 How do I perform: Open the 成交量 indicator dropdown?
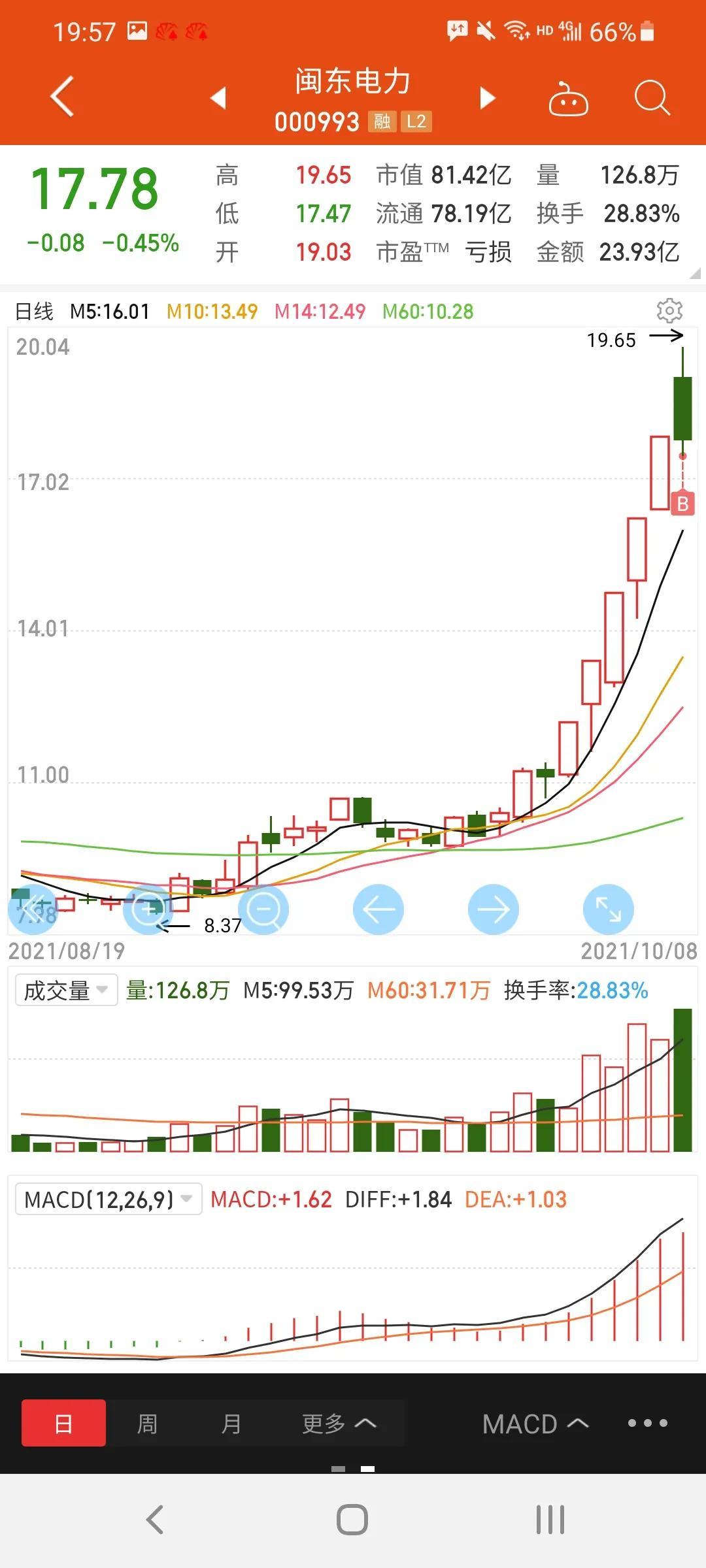tap(66, 990)
